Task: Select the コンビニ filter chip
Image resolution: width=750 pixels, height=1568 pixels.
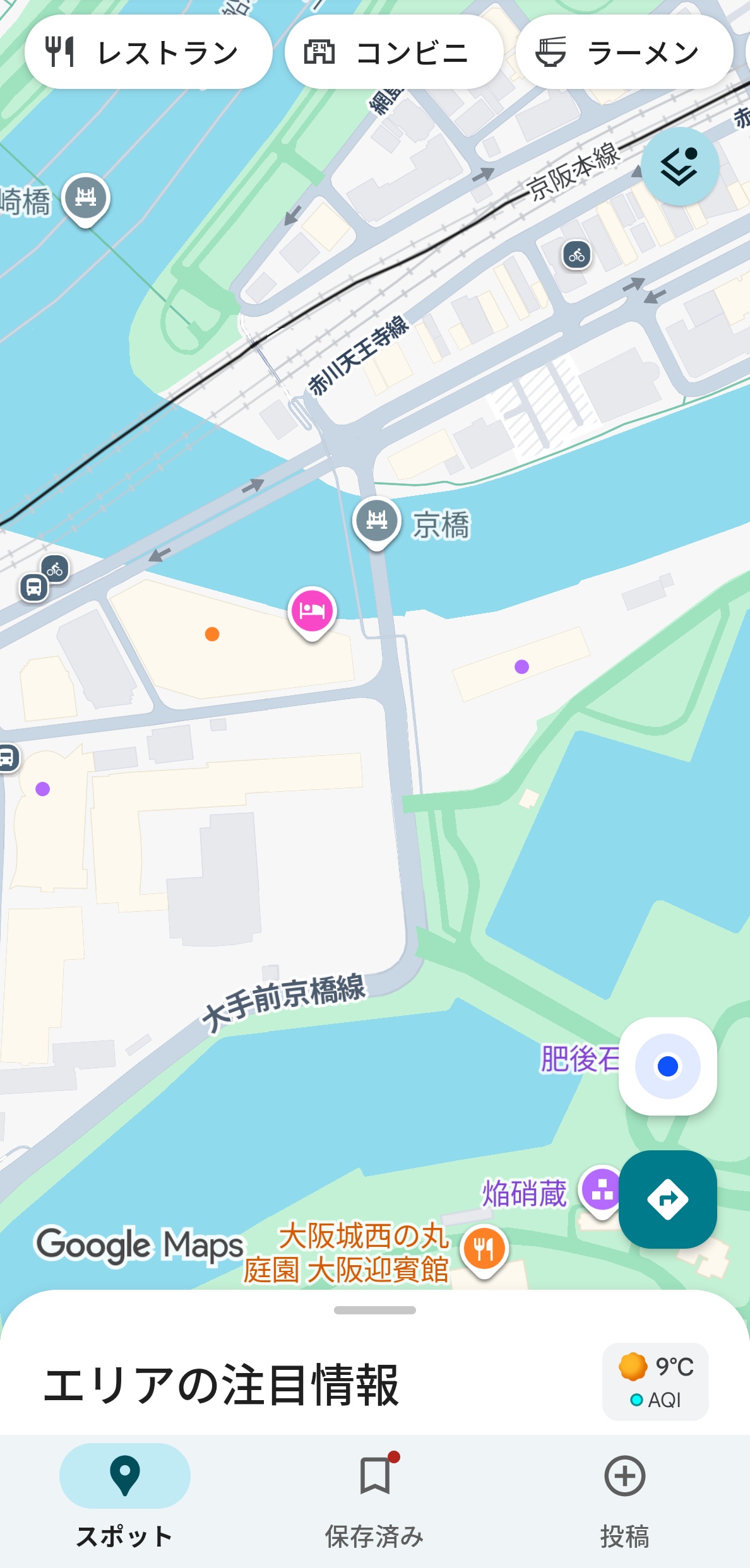Action: (x=393, y=52)
